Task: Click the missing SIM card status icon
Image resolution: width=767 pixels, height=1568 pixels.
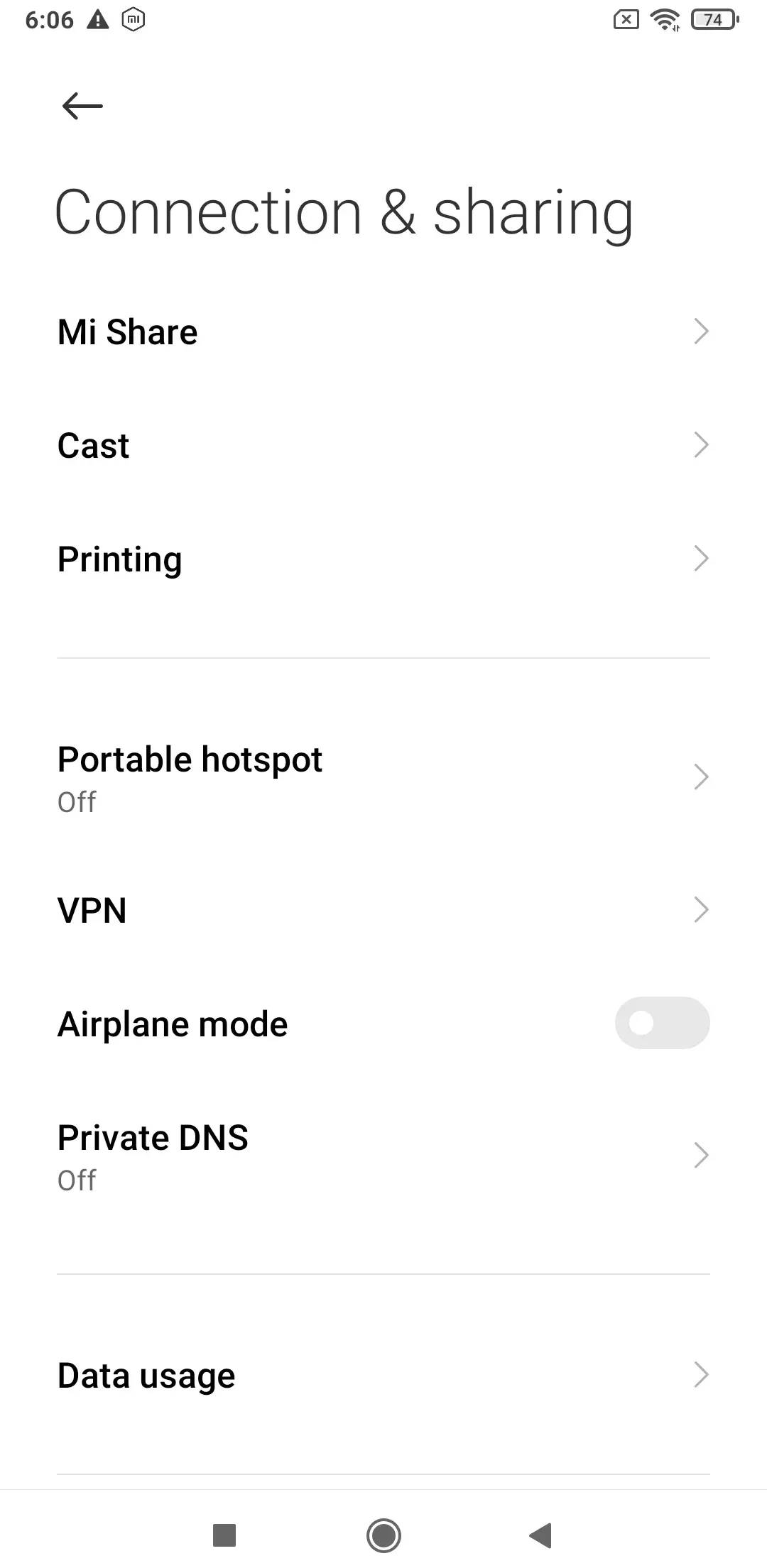Action: 625,19
